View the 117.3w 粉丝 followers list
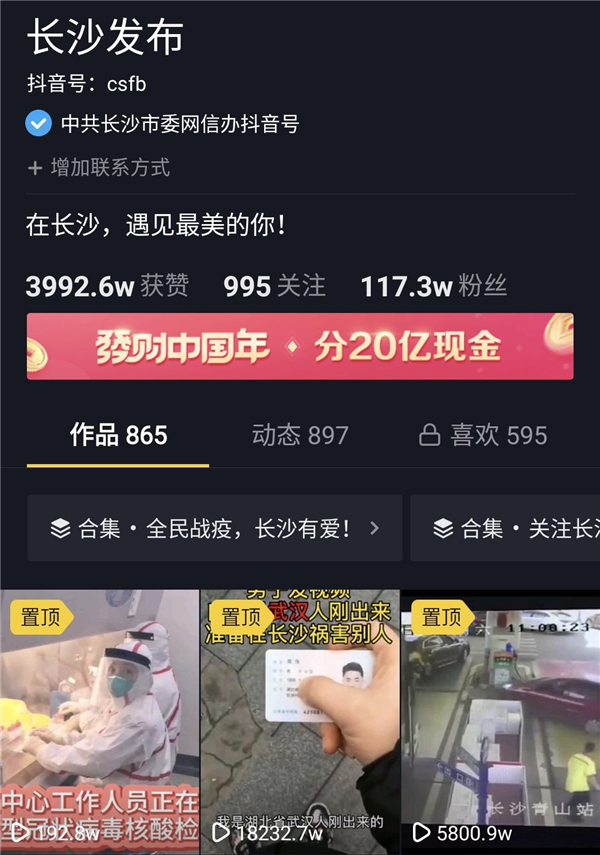 [x=434, y=287]
